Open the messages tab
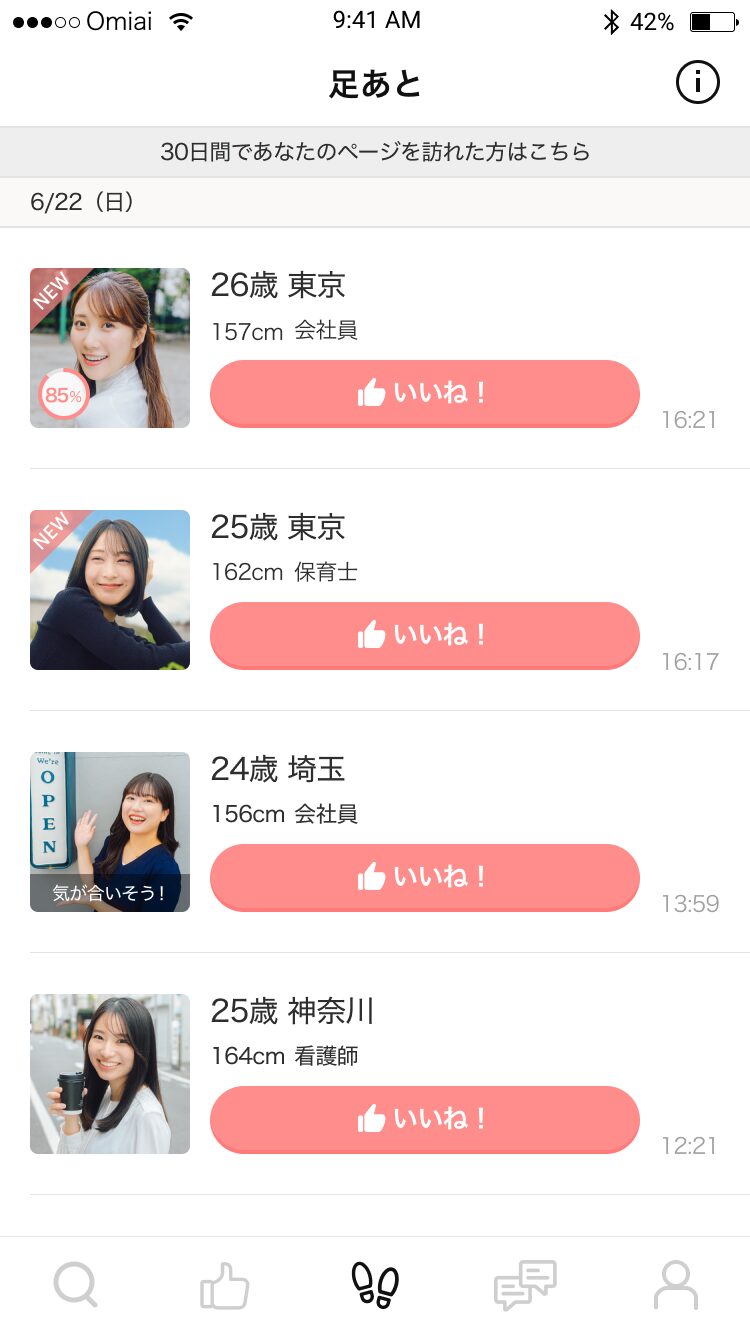 525,1285
